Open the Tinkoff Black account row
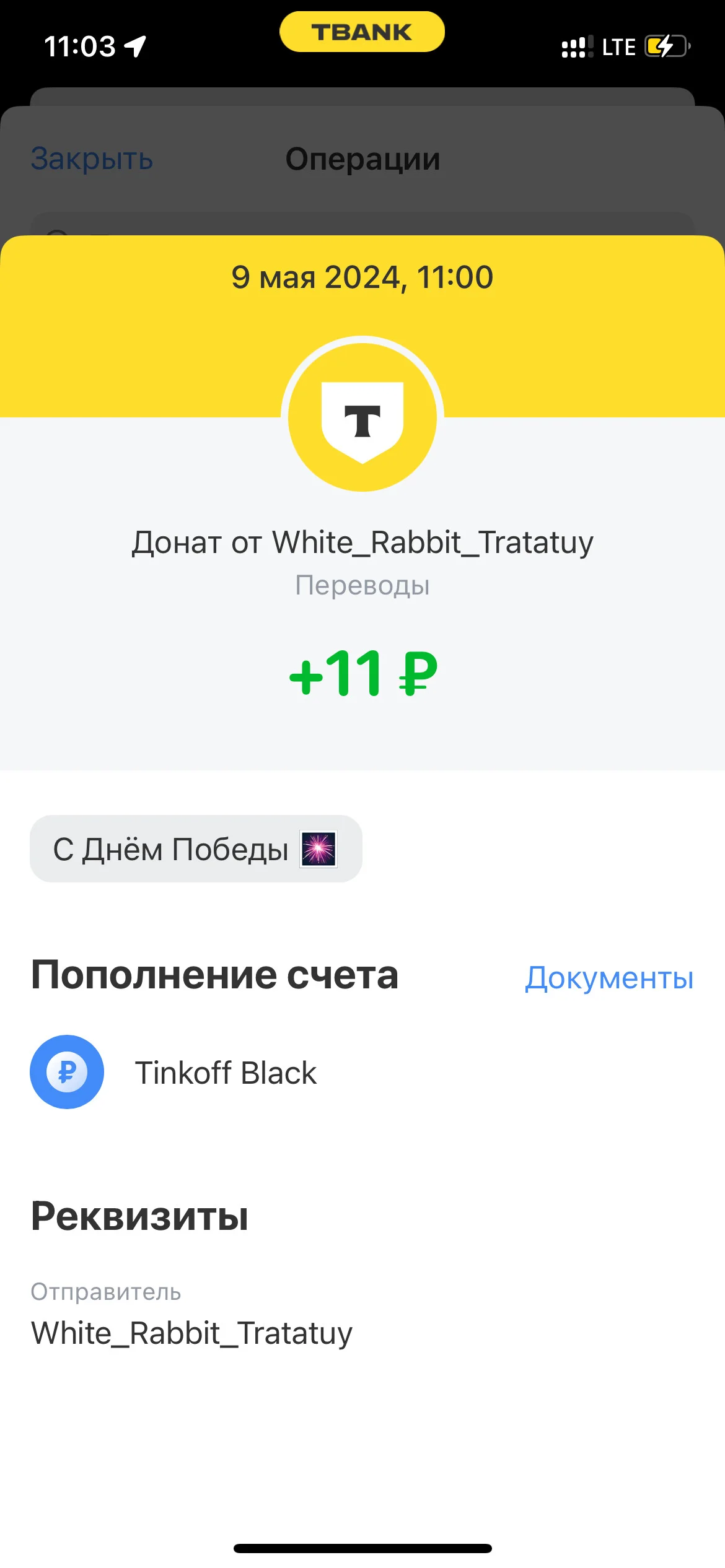Viewport: 725px width, 1568px height. coord(362,1072)
